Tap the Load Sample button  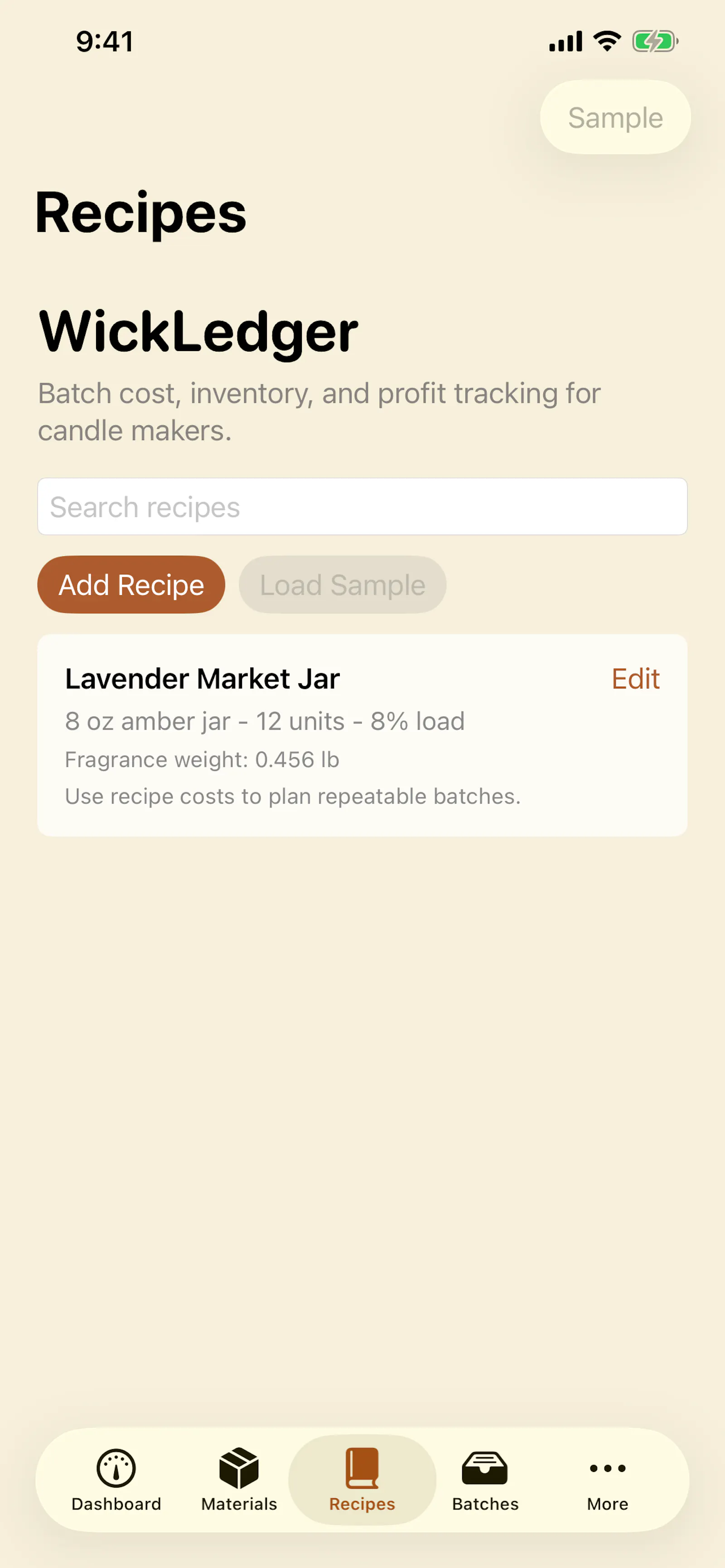[342, 584]
